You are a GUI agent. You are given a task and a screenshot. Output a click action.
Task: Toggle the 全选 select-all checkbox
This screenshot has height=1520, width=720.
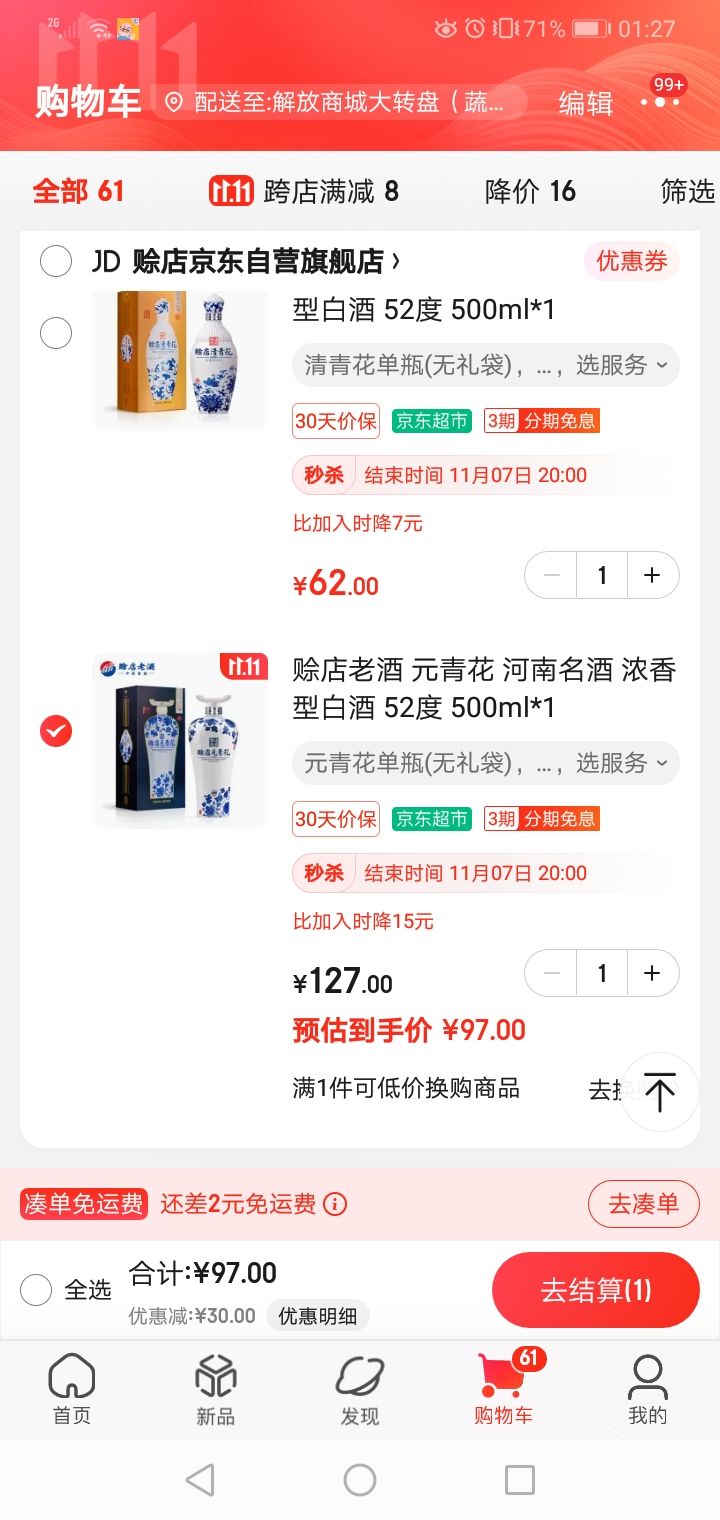click(36, 1290)
